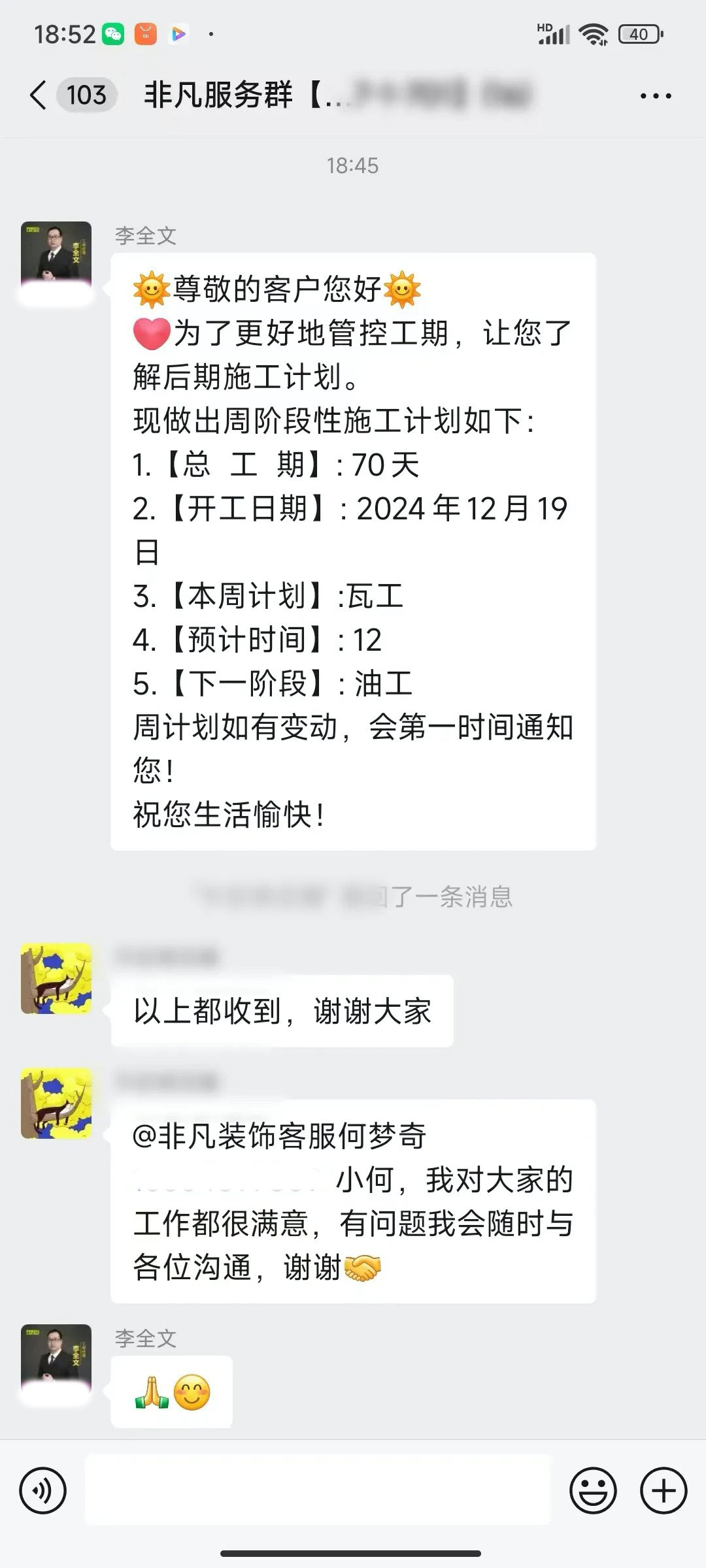Tap the avatar next to the 小何 message
This screenshot has height=1568, width=706.
click(56, 1103)
